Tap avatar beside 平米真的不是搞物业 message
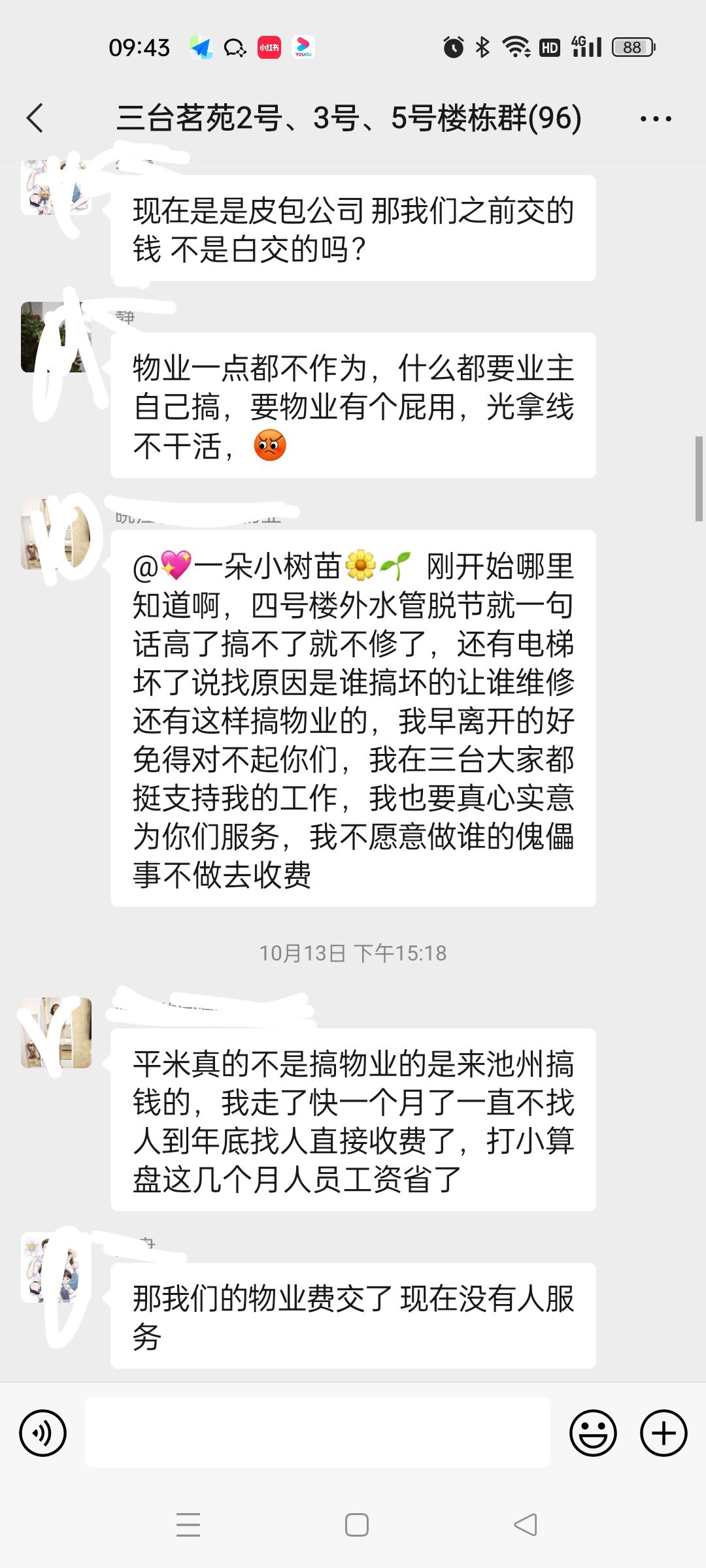The height and width of the screenshot is (1568, 706). (x=56, y=1032)
